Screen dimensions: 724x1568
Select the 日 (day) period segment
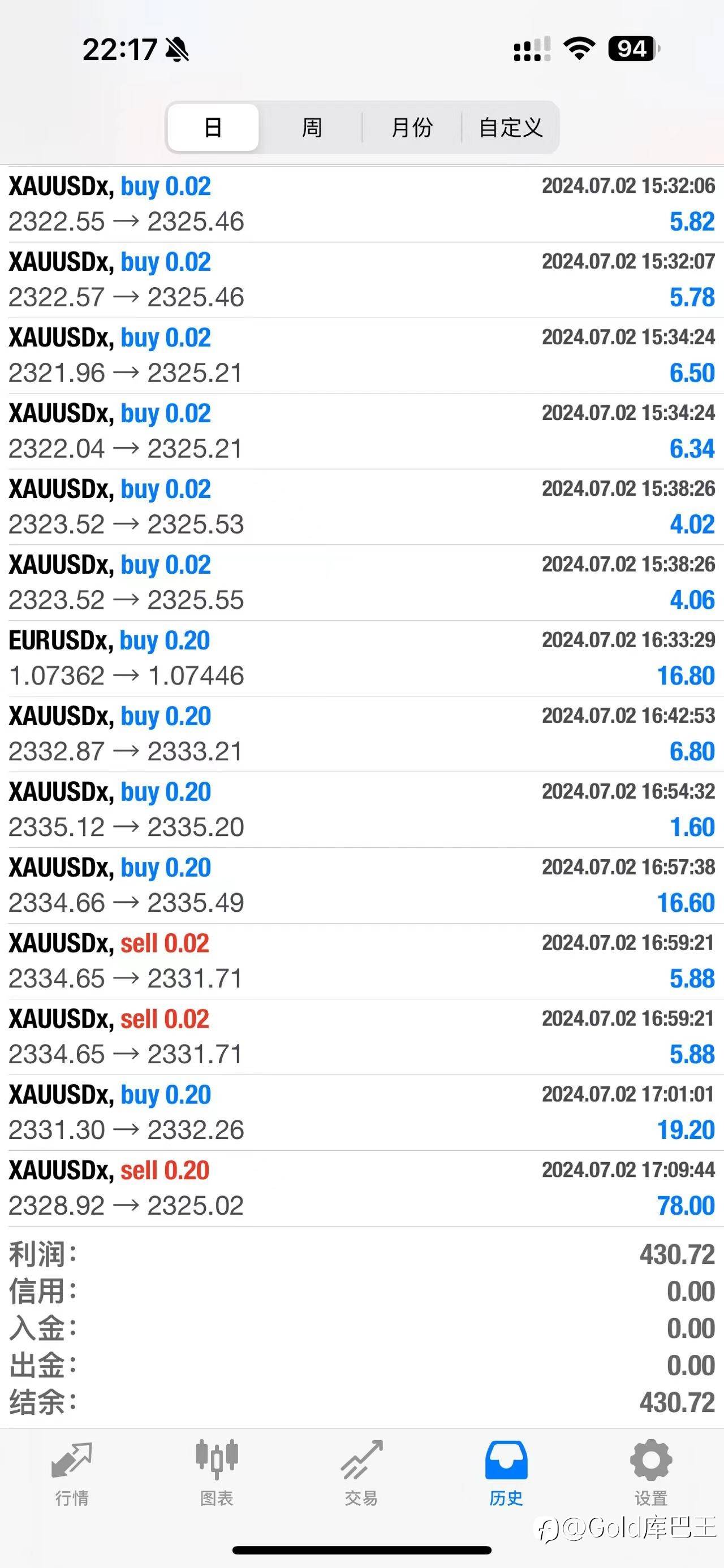coord(213,127)
